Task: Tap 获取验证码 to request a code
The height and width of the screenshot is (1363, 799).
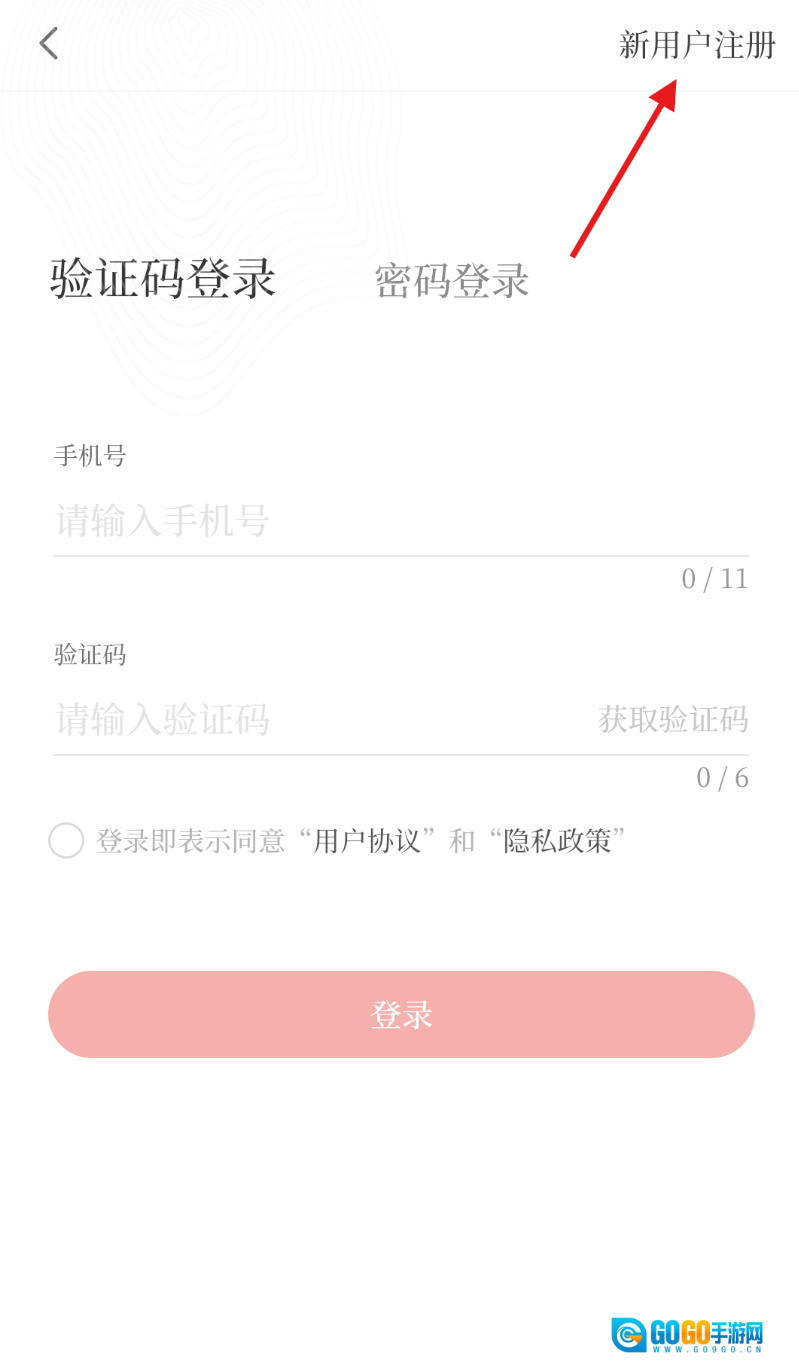Action: [673, 719]
